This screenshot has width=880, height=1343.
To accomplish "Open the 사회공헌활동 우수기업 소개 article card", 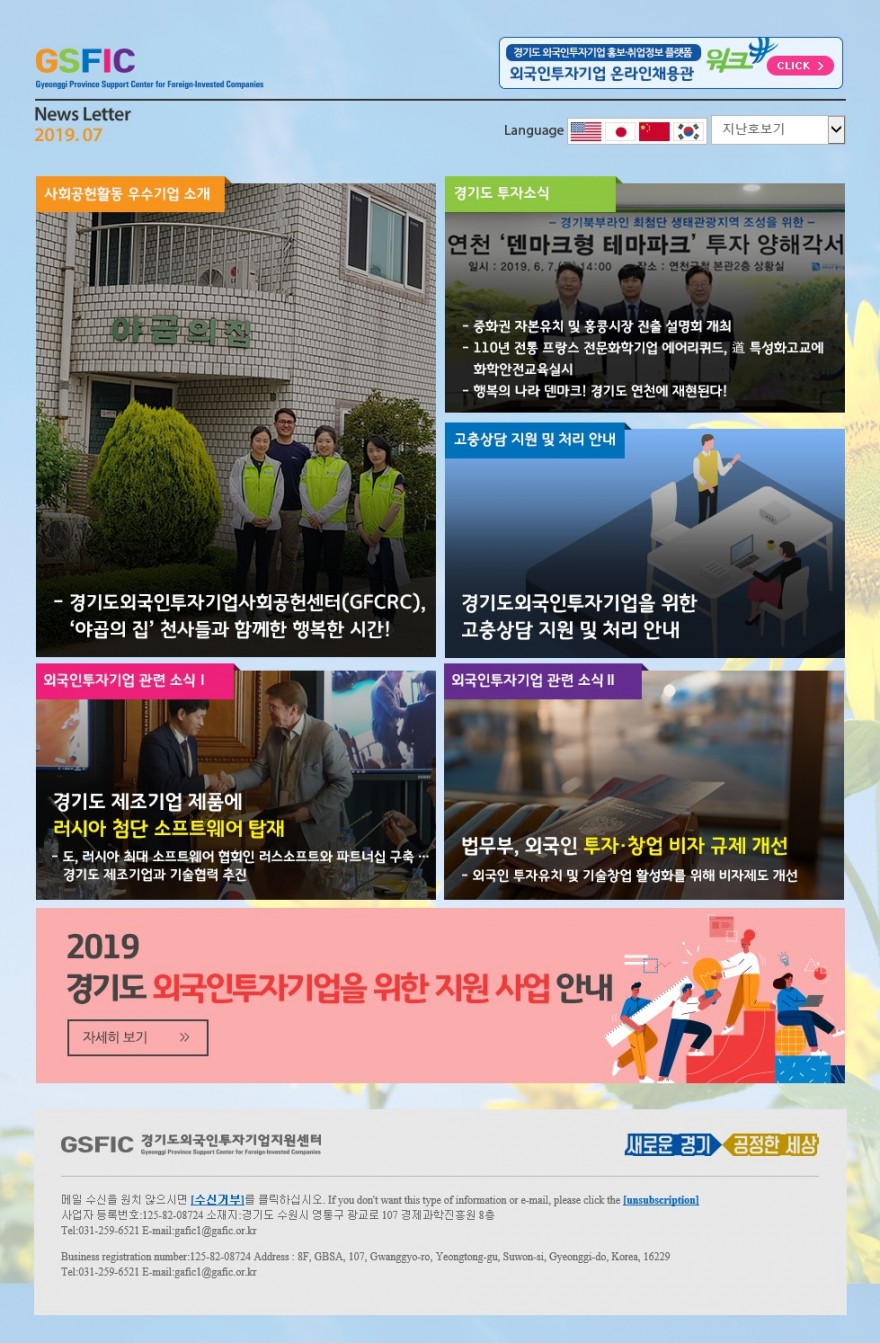I will click(x=236, y=420).
